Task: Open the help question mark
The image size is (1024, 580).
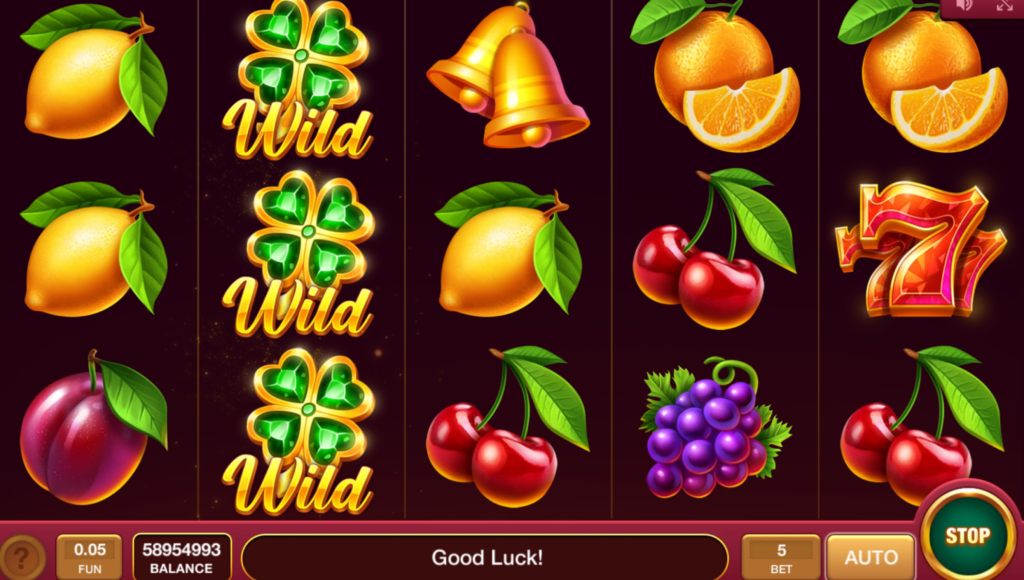Action: (x=20, y=558)
